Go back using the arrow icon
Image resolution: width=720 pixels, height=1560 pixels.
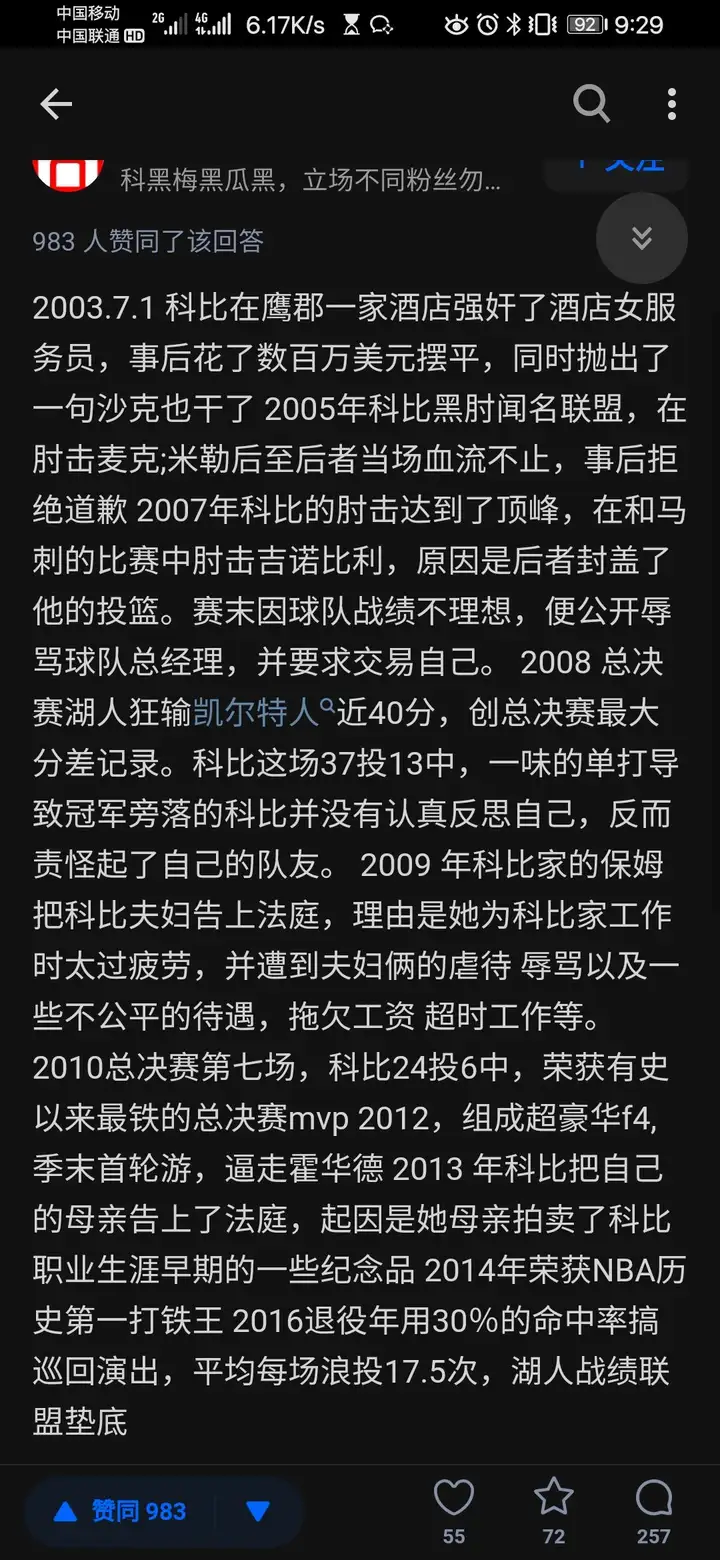(x=56, y=104)
